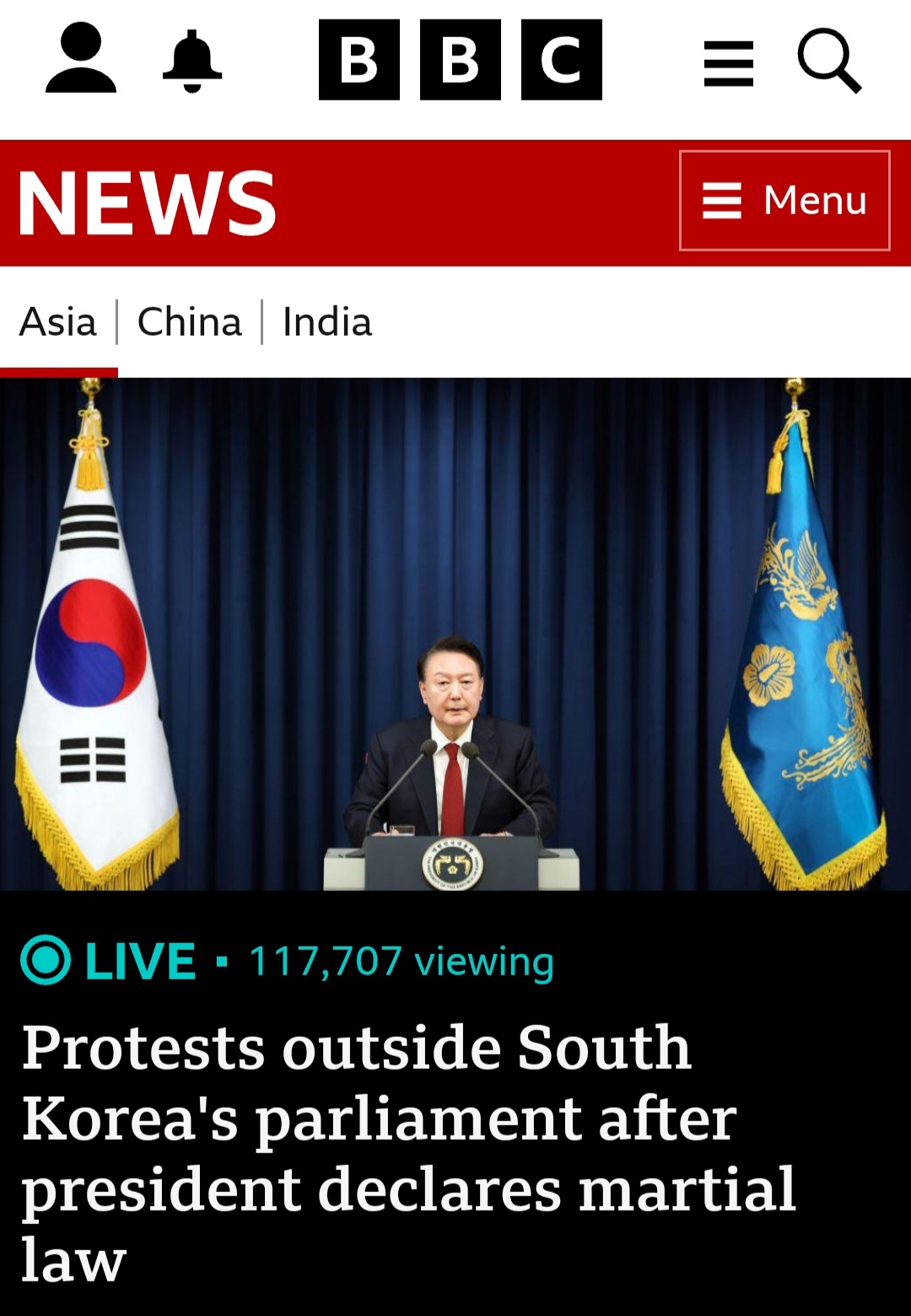Open the account profile icon
Screen dimensions: 911x1316
[80, 59]
